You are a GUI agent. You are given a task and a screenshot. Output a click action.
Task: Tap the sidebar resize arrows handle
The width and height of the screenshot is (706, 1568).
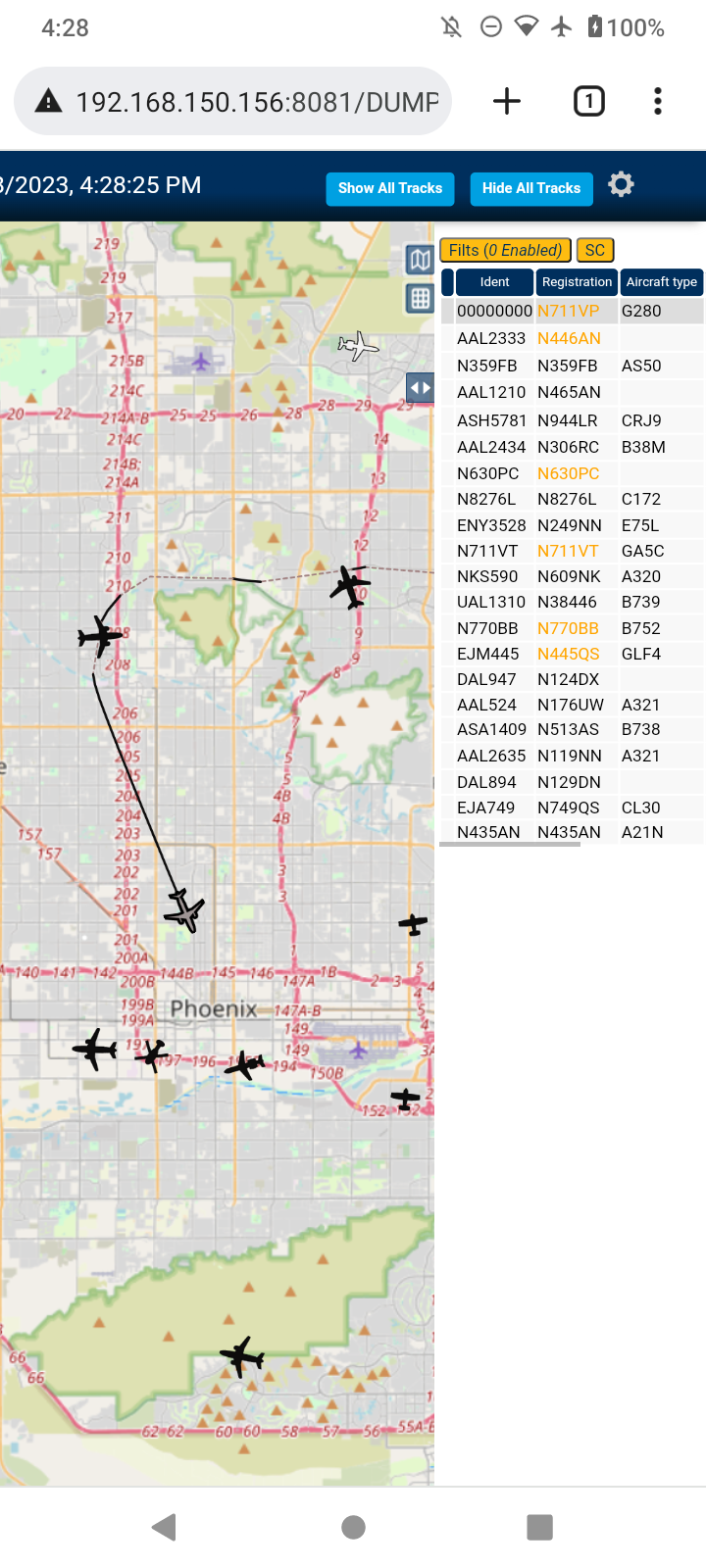(420, 388)
